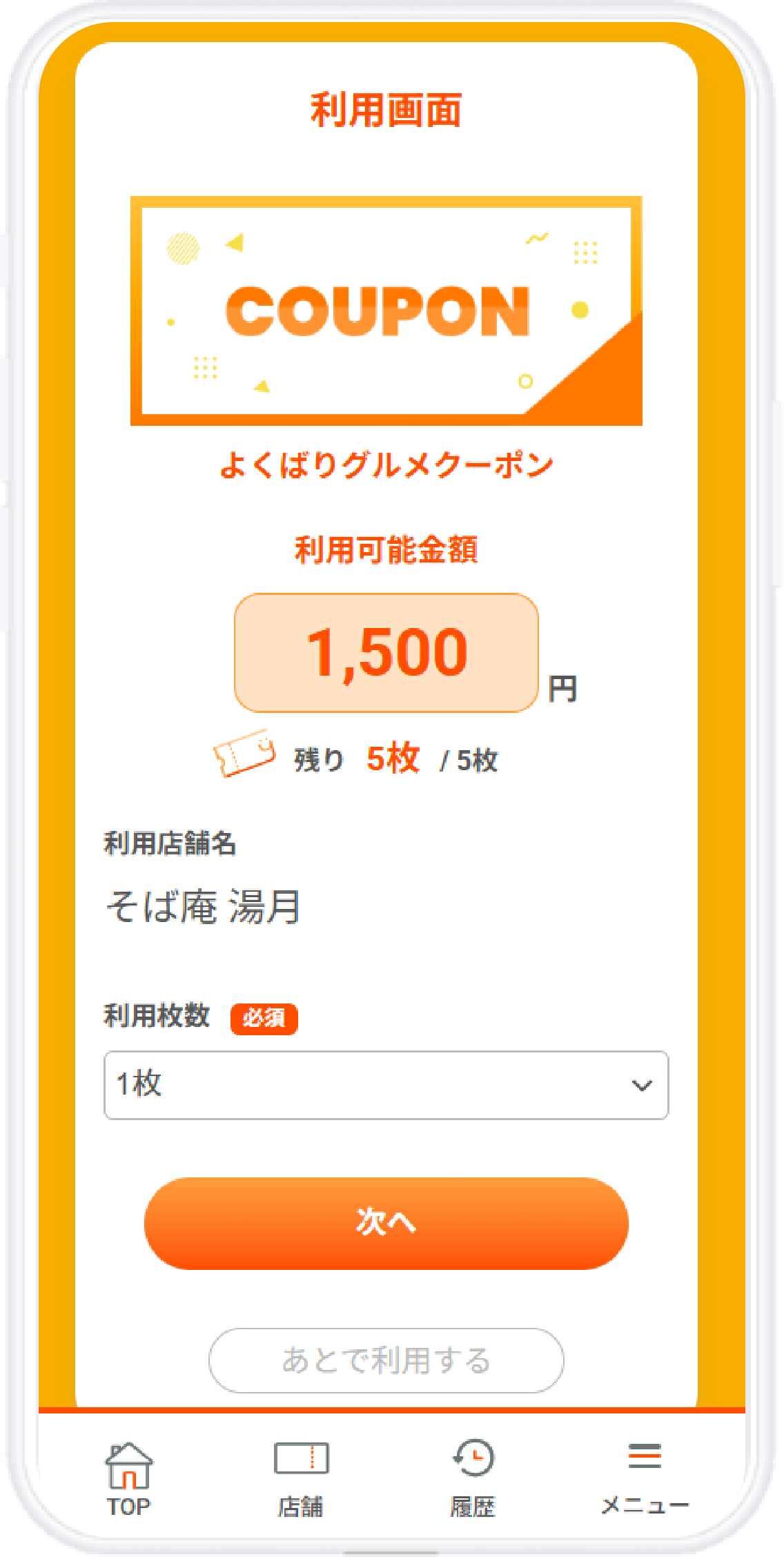Open the メニュー hamburger menu

[645, 1478]
